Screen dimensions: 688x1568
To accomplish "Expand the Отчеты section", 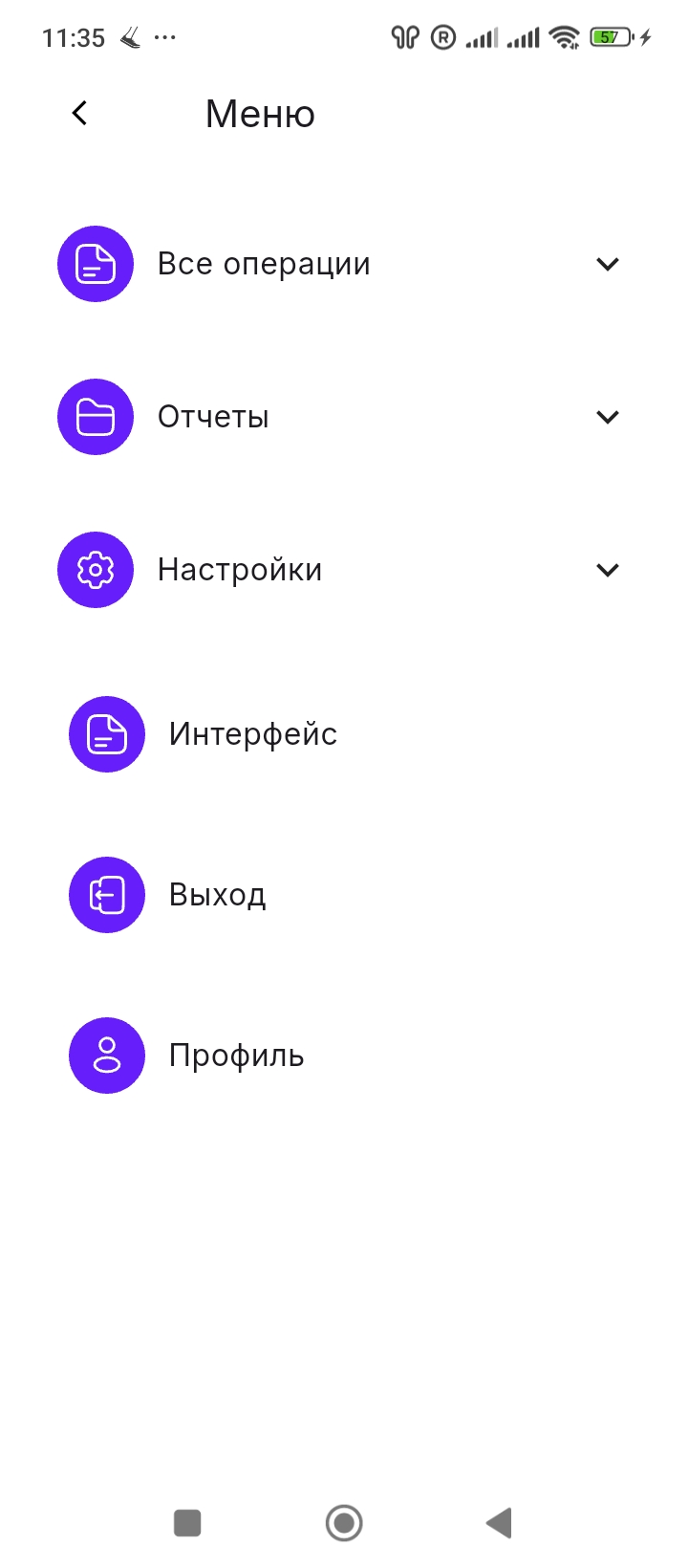I will tap(608, 417).
